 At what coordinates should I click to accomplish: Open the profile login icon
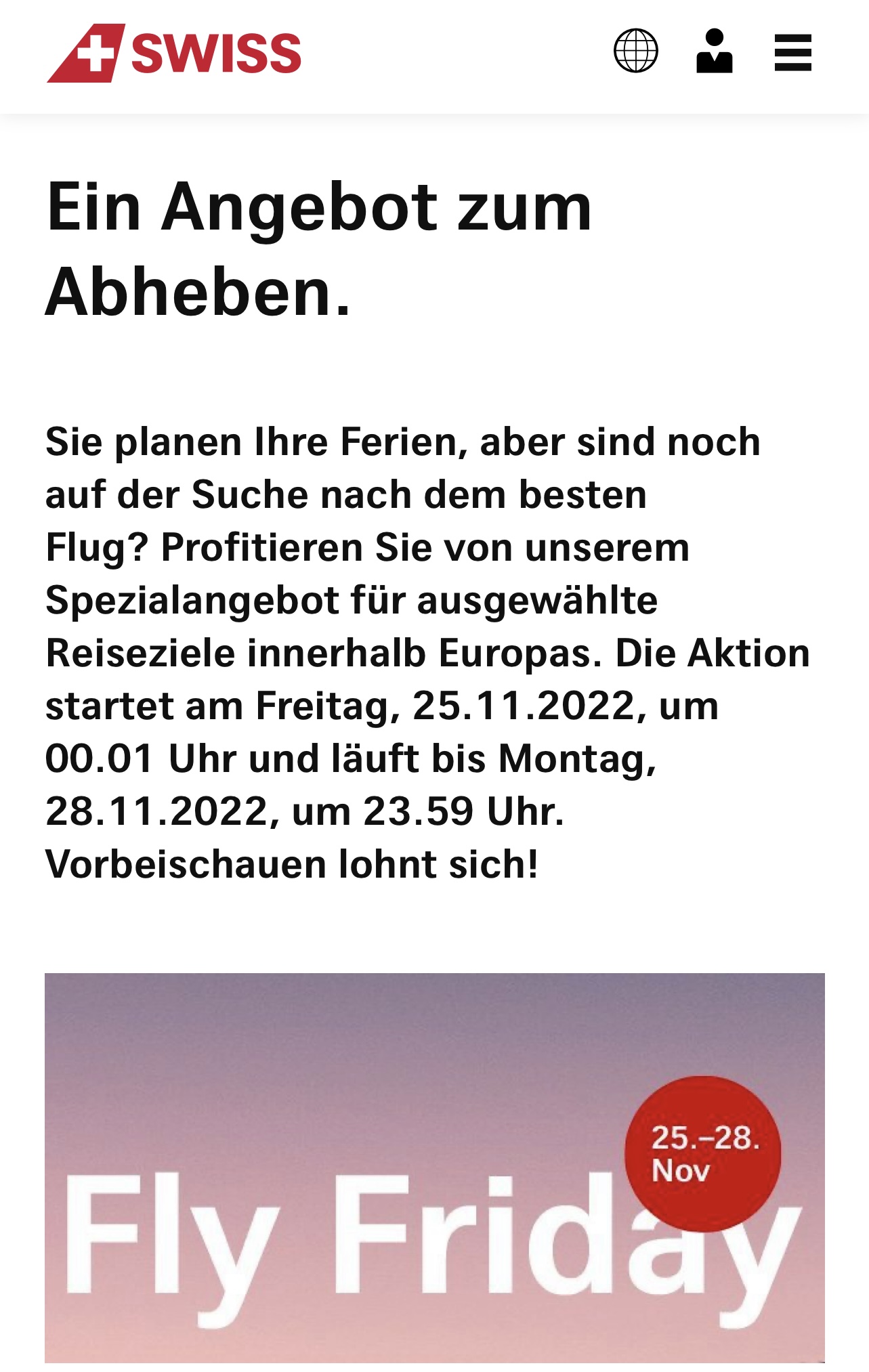pos(714,51)
